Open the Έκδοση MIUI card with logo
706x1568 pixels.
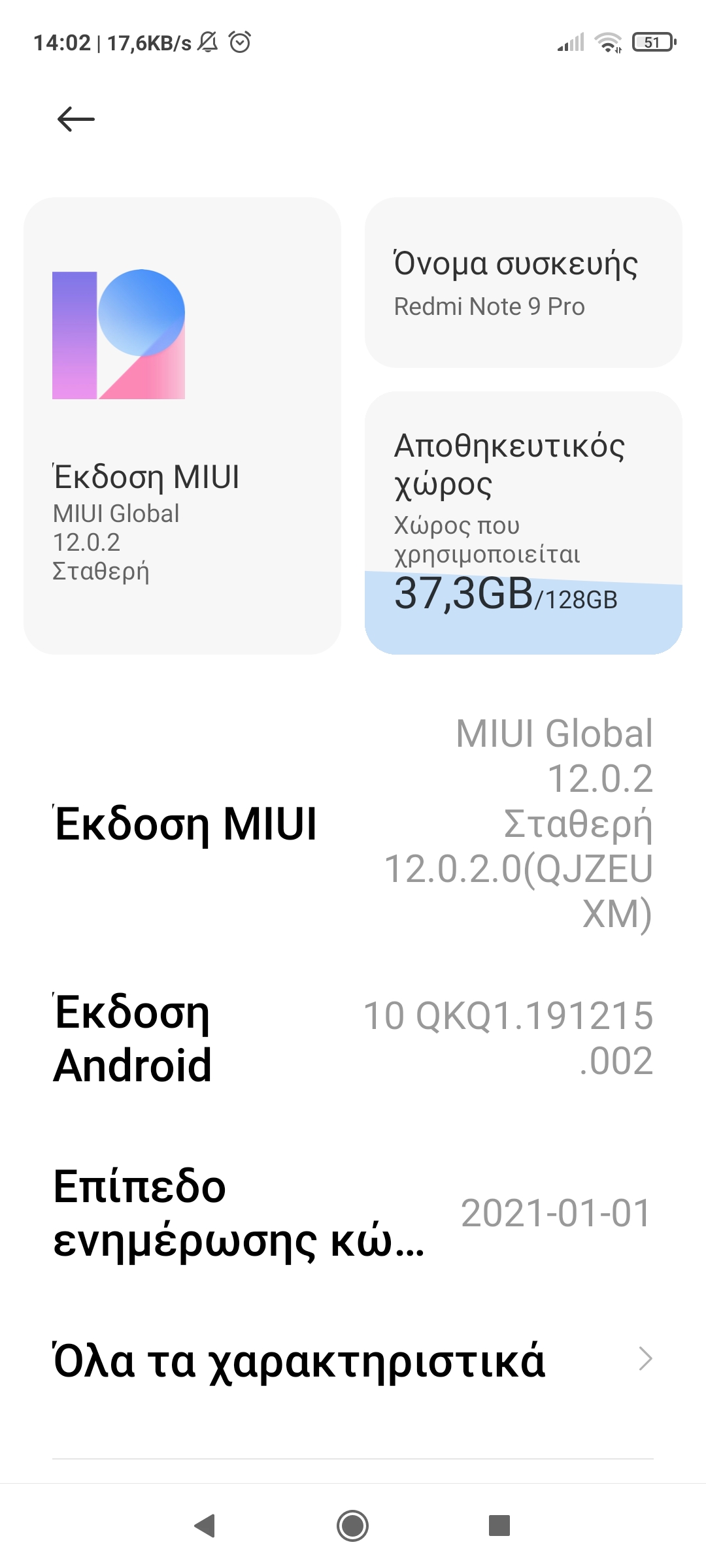pos(182,425)
